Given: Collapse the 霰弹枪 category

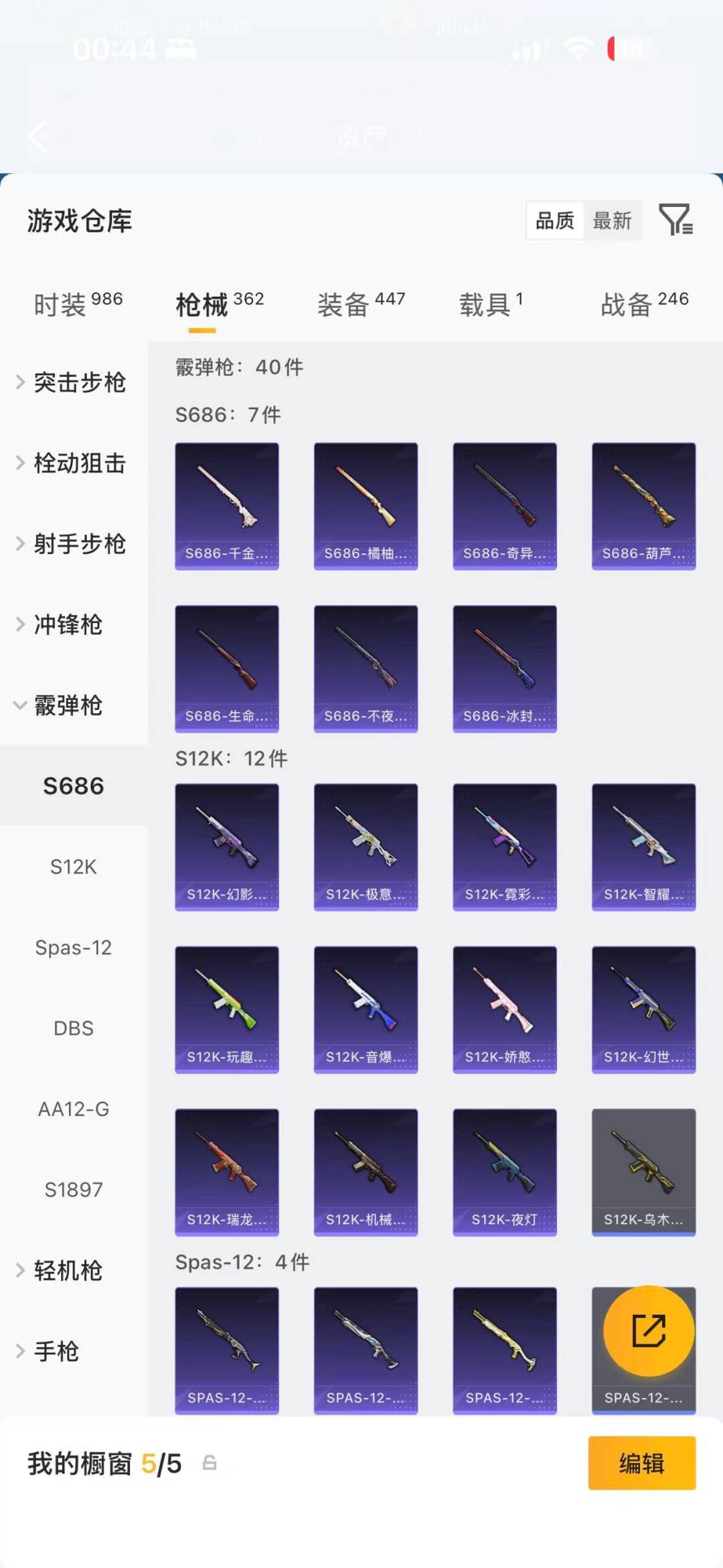Looking at the screenshot, I should coord(69,706).
